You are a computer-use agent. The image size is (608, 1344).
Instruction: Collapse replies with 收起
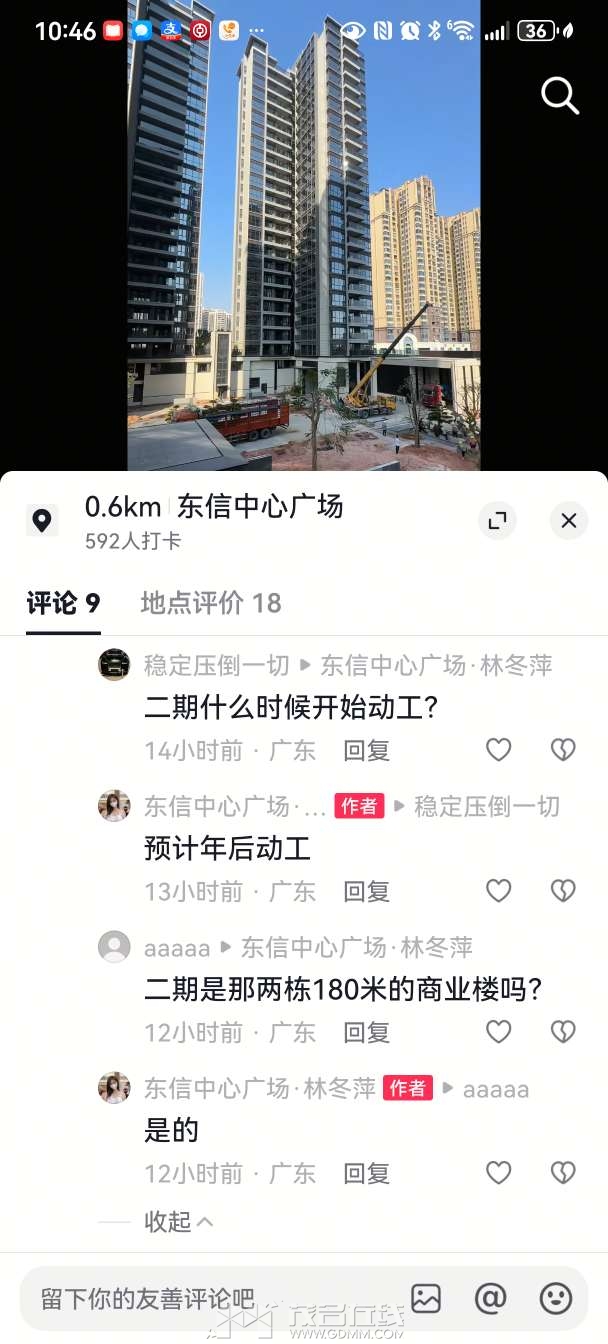pos(179,1221)
